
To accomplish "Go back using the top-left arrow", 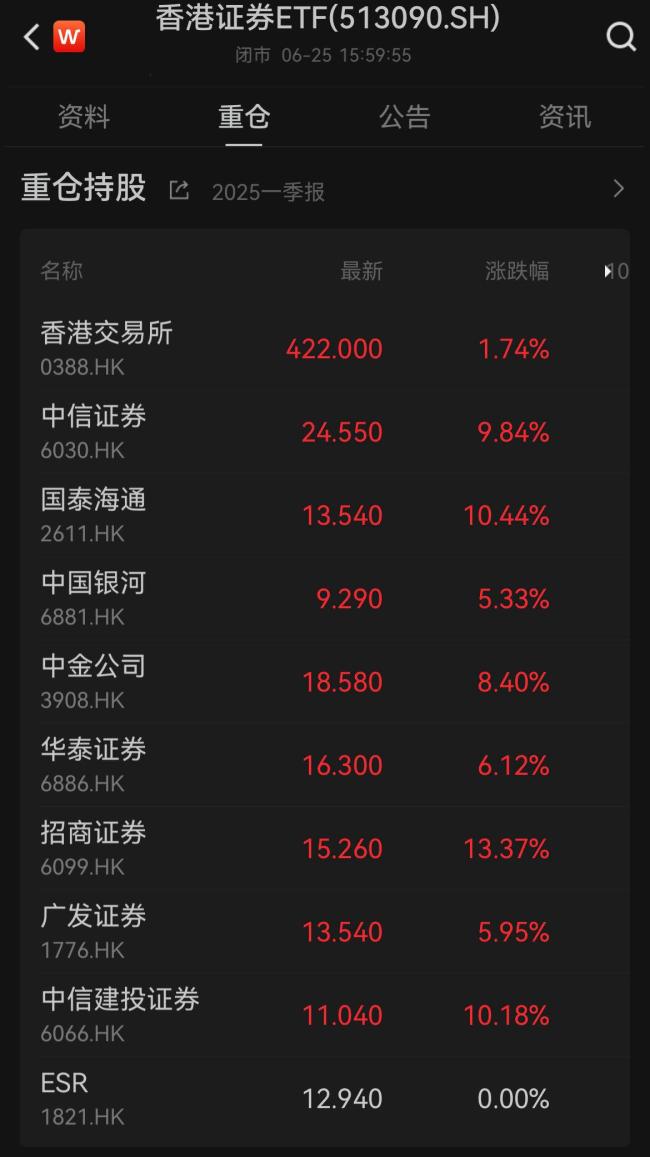I will (x=32, y=37).
